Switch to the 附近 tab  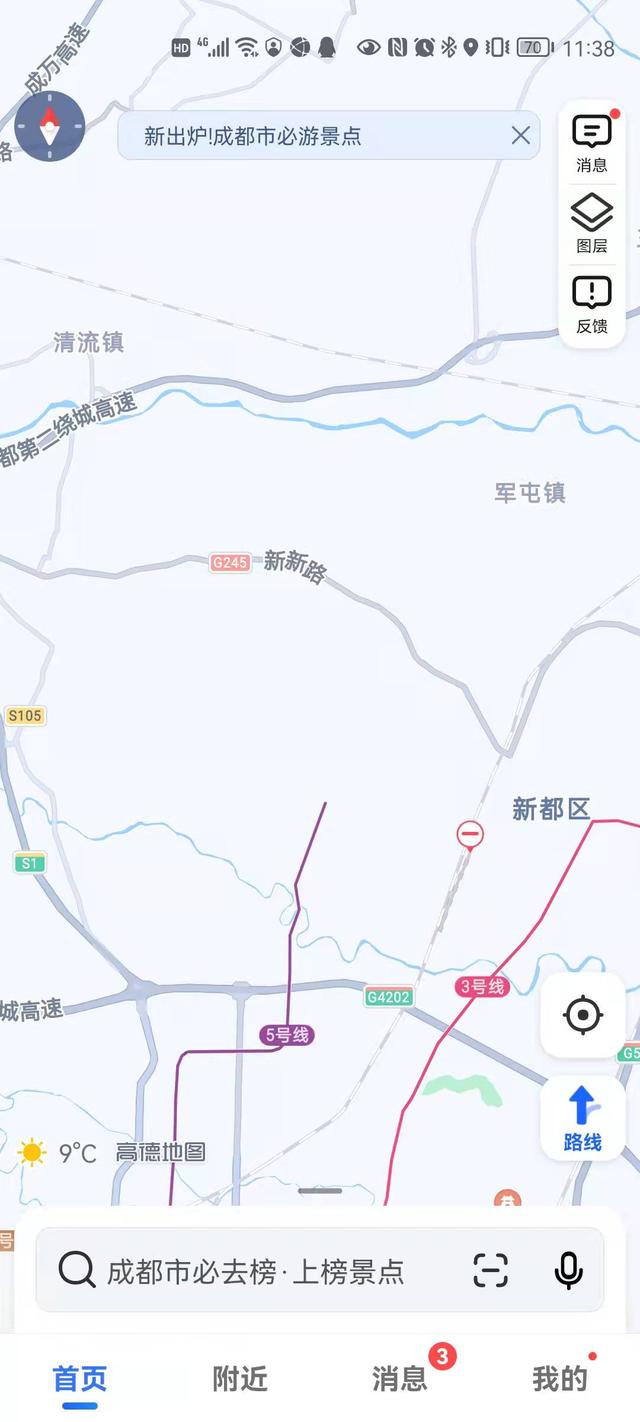click(240, 1380)
